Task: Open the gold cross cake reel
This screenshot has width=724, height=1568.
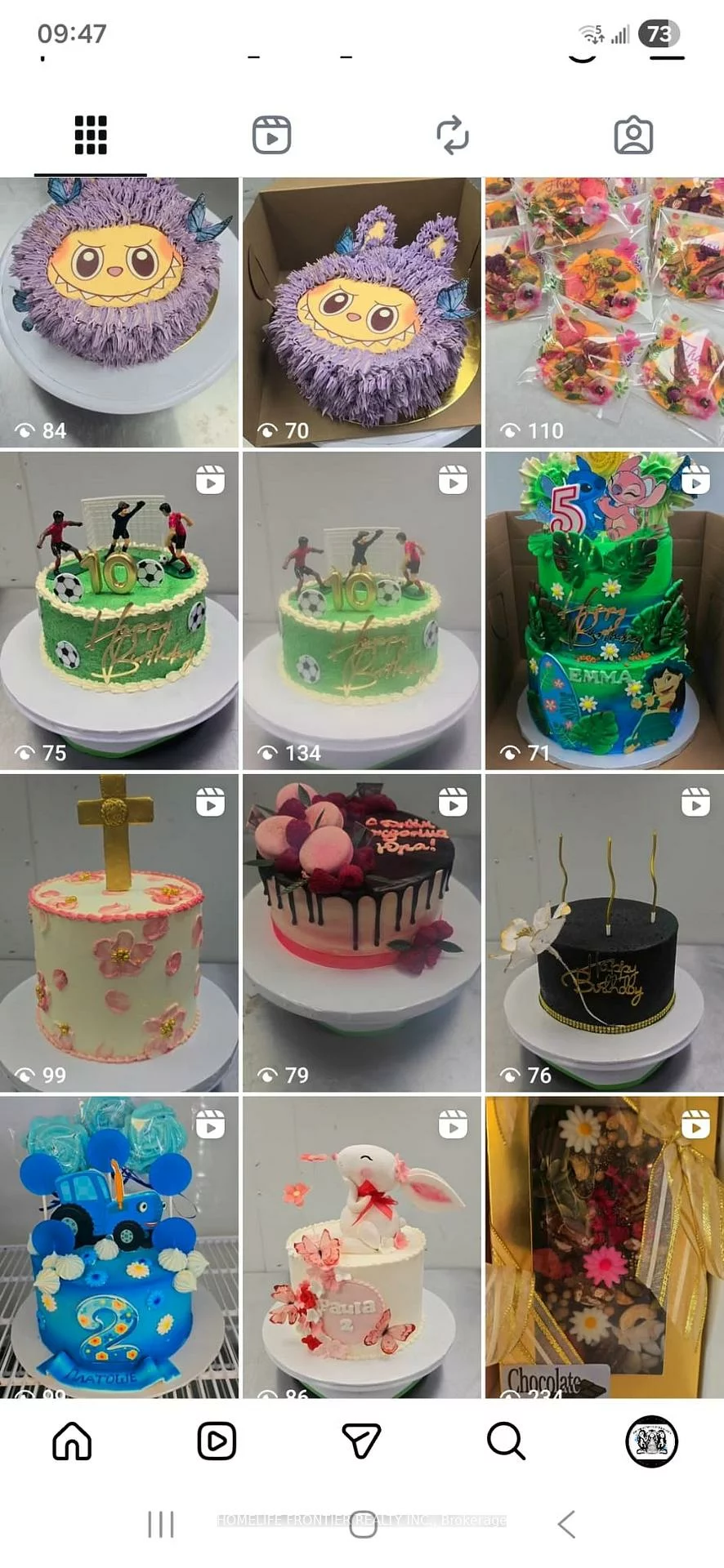Action: (x=119, y=933)
